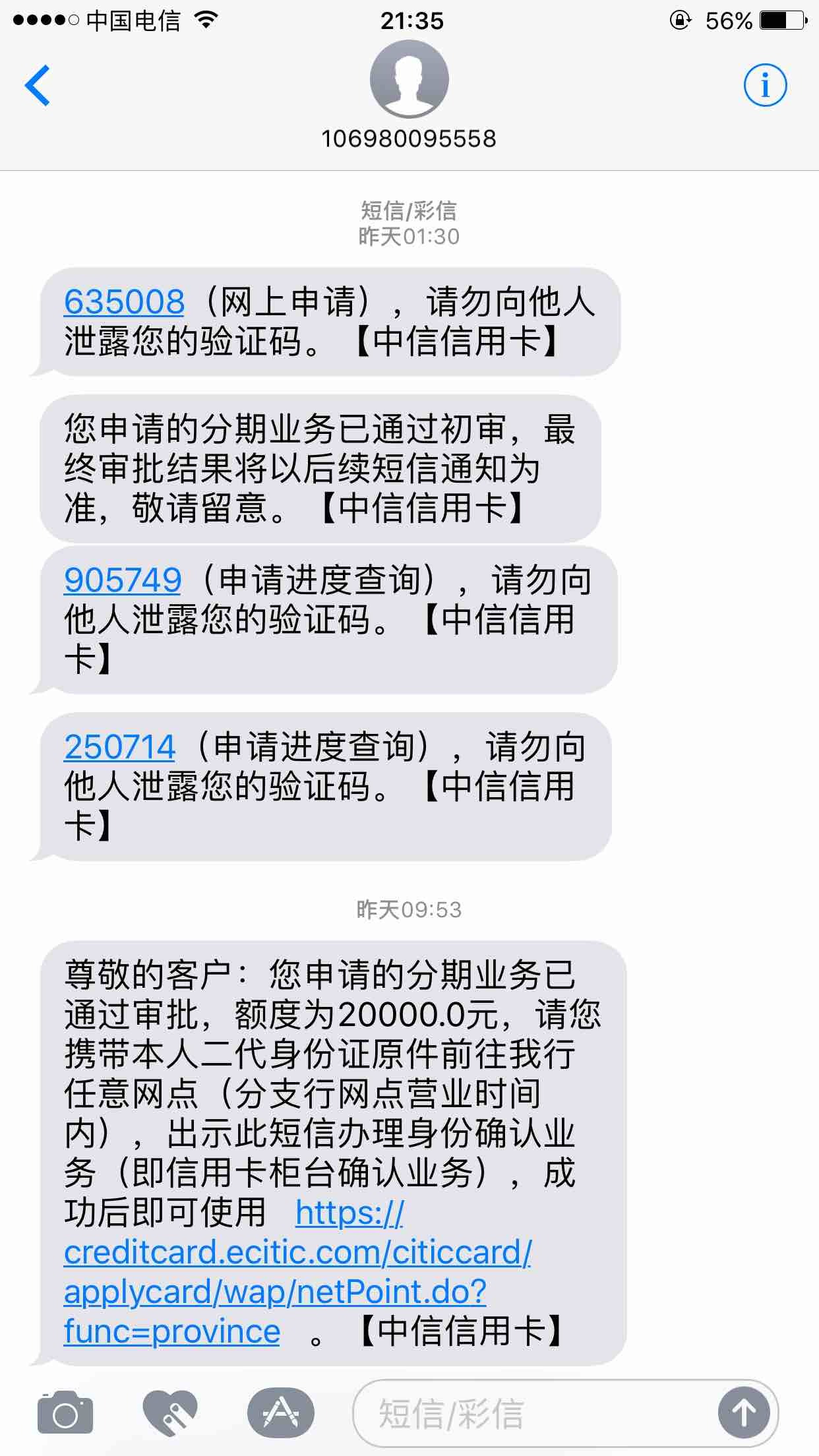The image size is (819, 1456).
Task: Tap verification code link 635008
Action: [x=123, y=303]
